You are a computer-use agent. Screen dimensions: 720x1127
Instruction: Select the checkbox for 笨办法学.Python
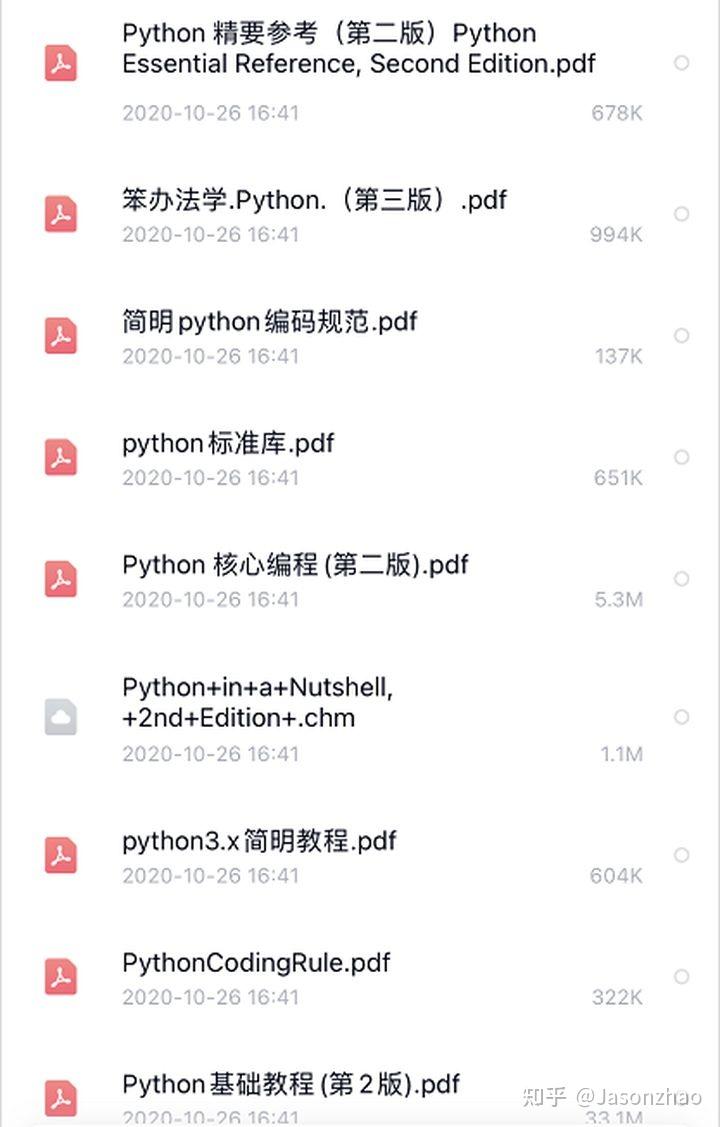[682, 214]
